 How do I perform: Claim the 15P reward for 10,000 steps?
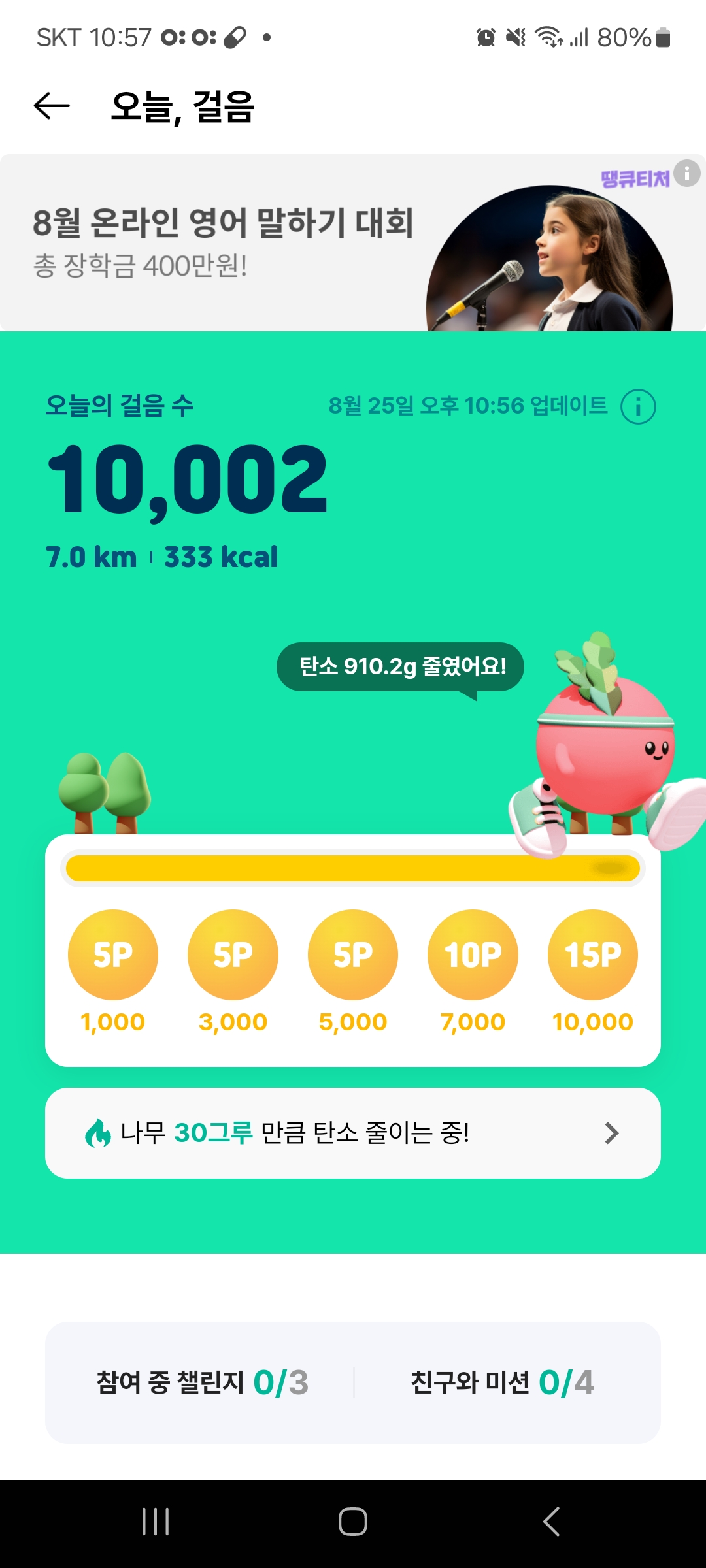(x=593, y=955)
